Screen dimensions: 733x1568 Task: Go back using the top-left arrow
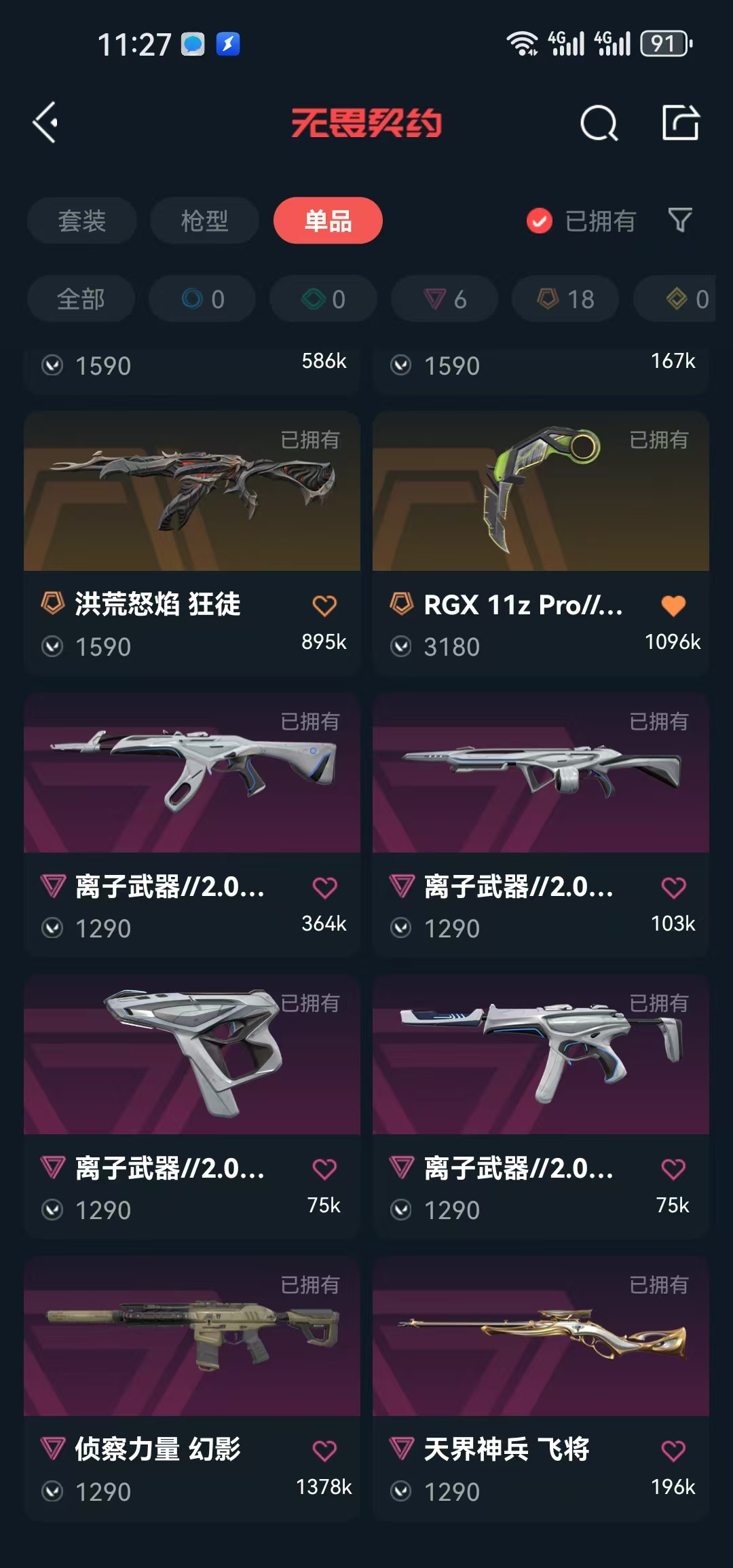pos(45,123)
